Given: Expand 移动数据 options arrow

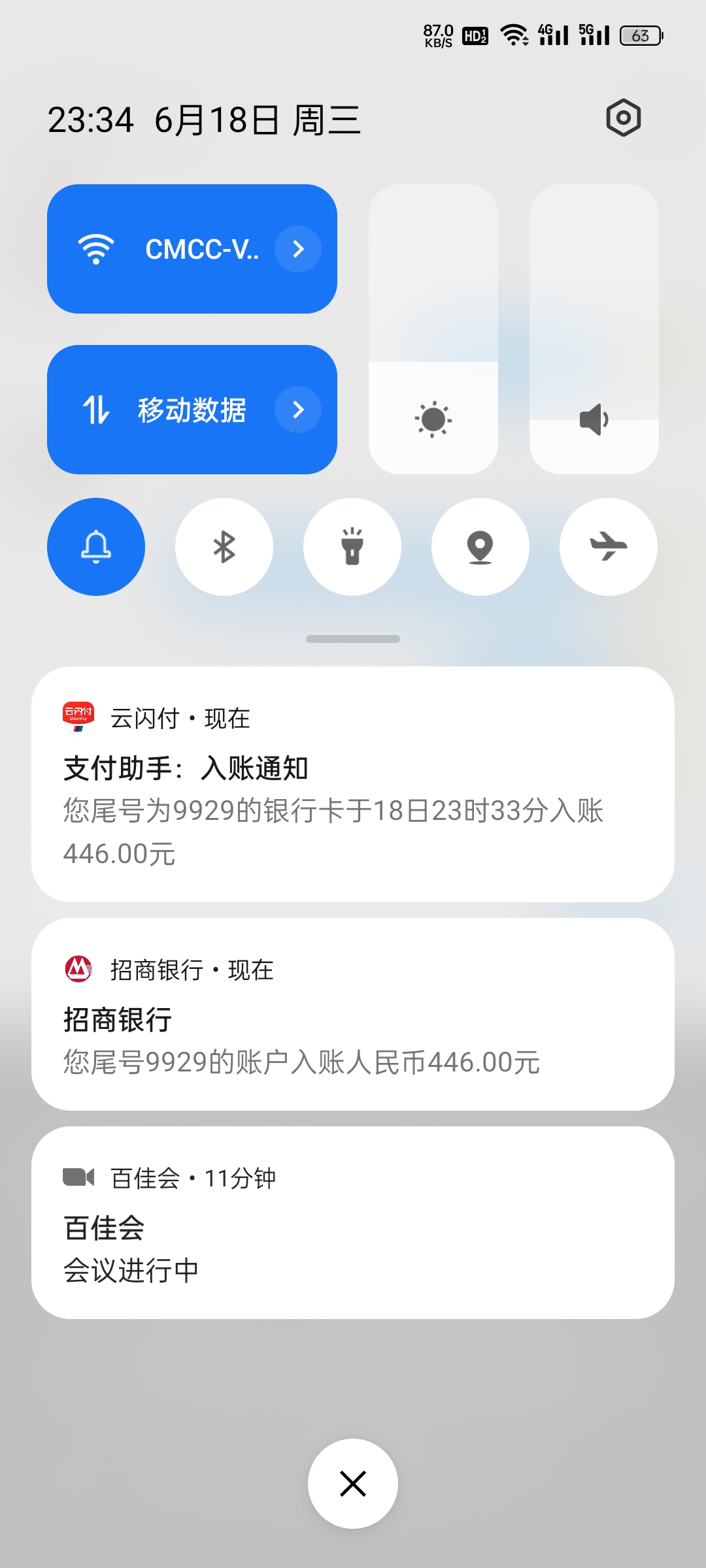Looking at the screenshot, I should tap(298, 410).
